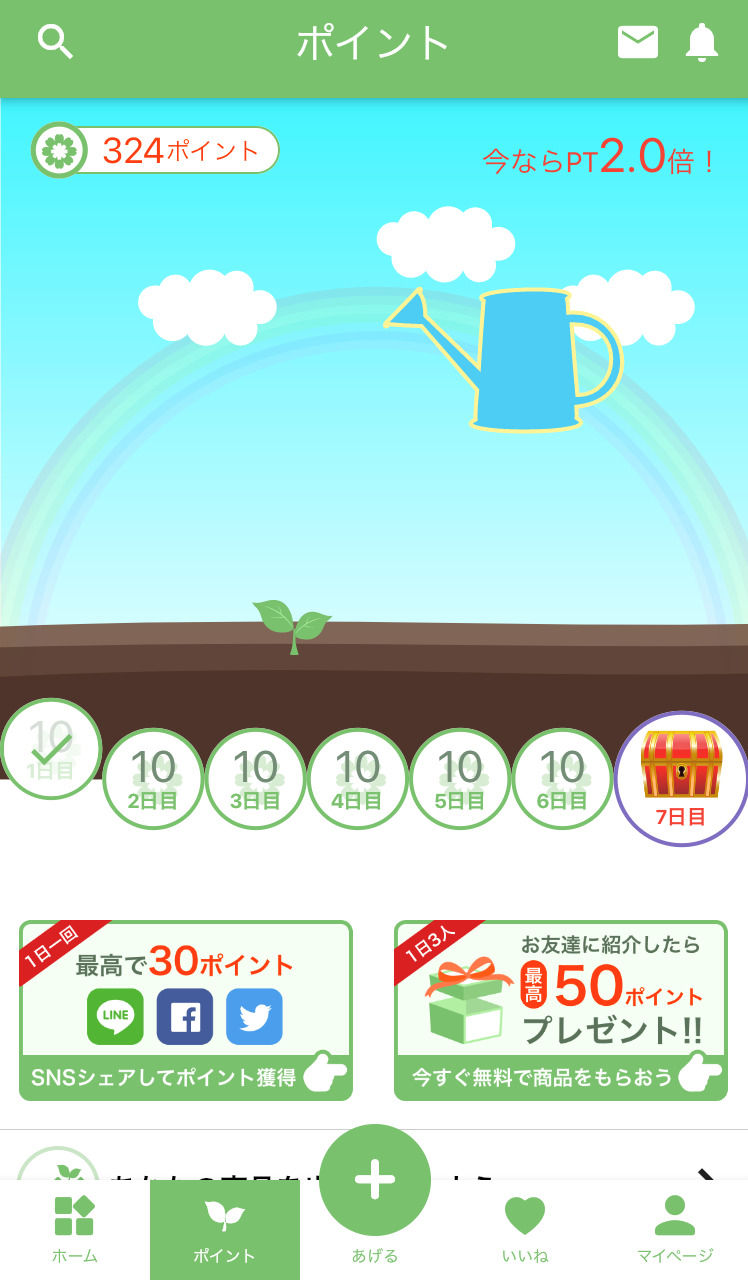Open the SNSシェアしてポイント獲得 banner

pos(186,1010)
